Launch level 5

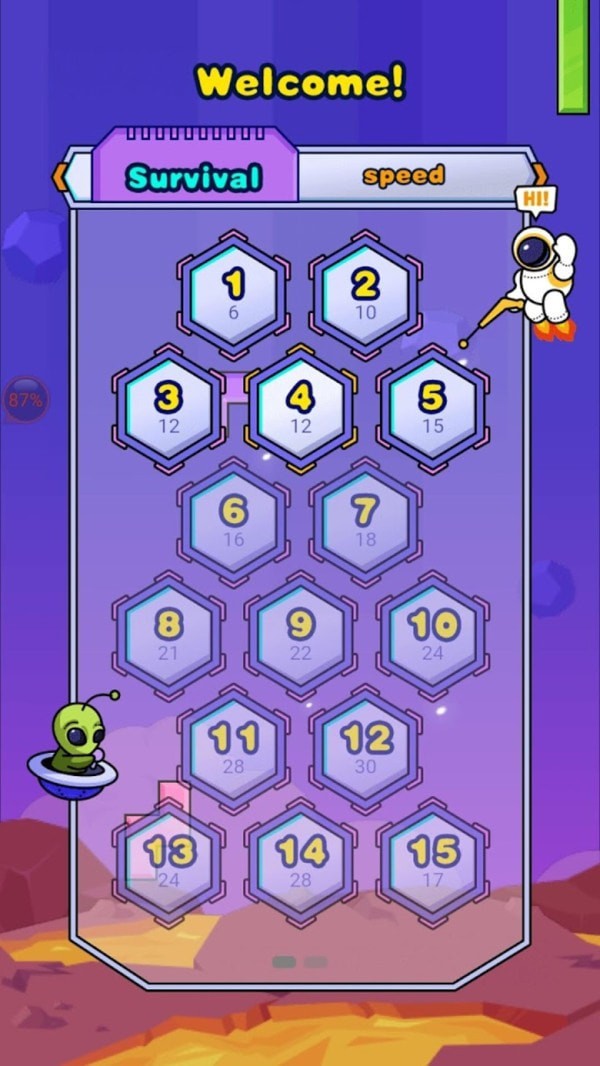tap(431, 406)
